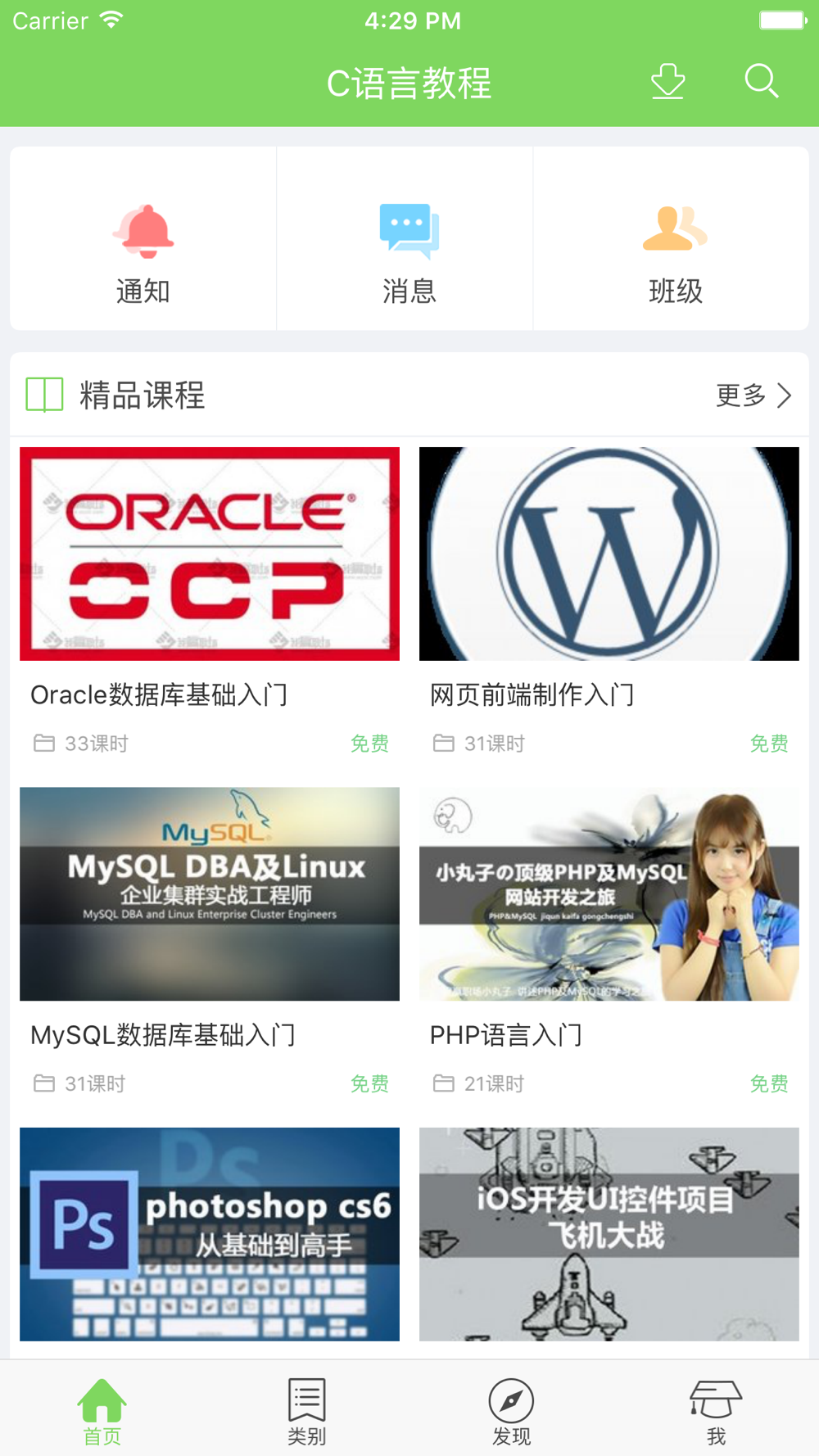Open the PHP语言入门 course

(609, 942)
